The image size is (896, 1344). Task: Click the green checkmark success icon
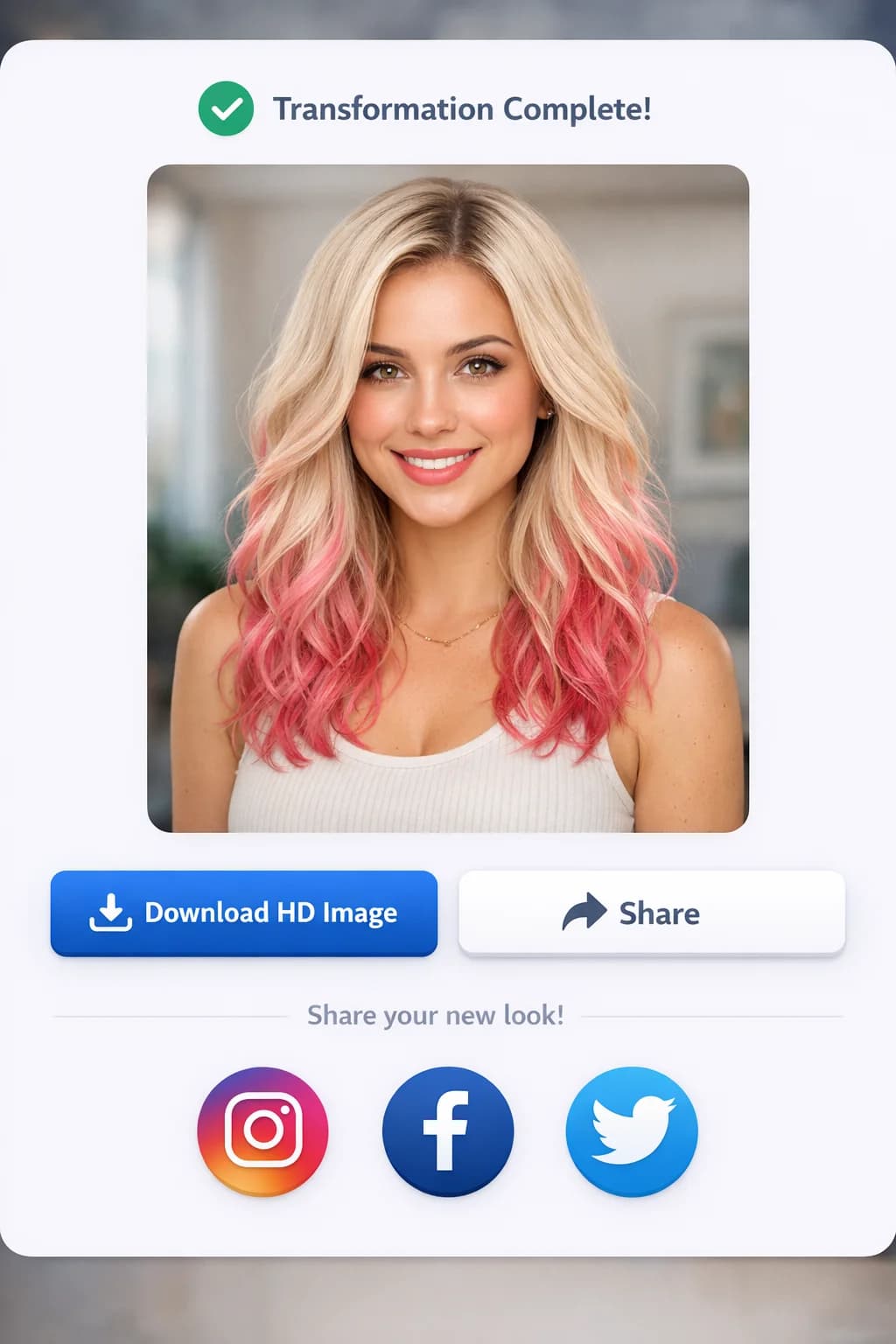point(227,108)
